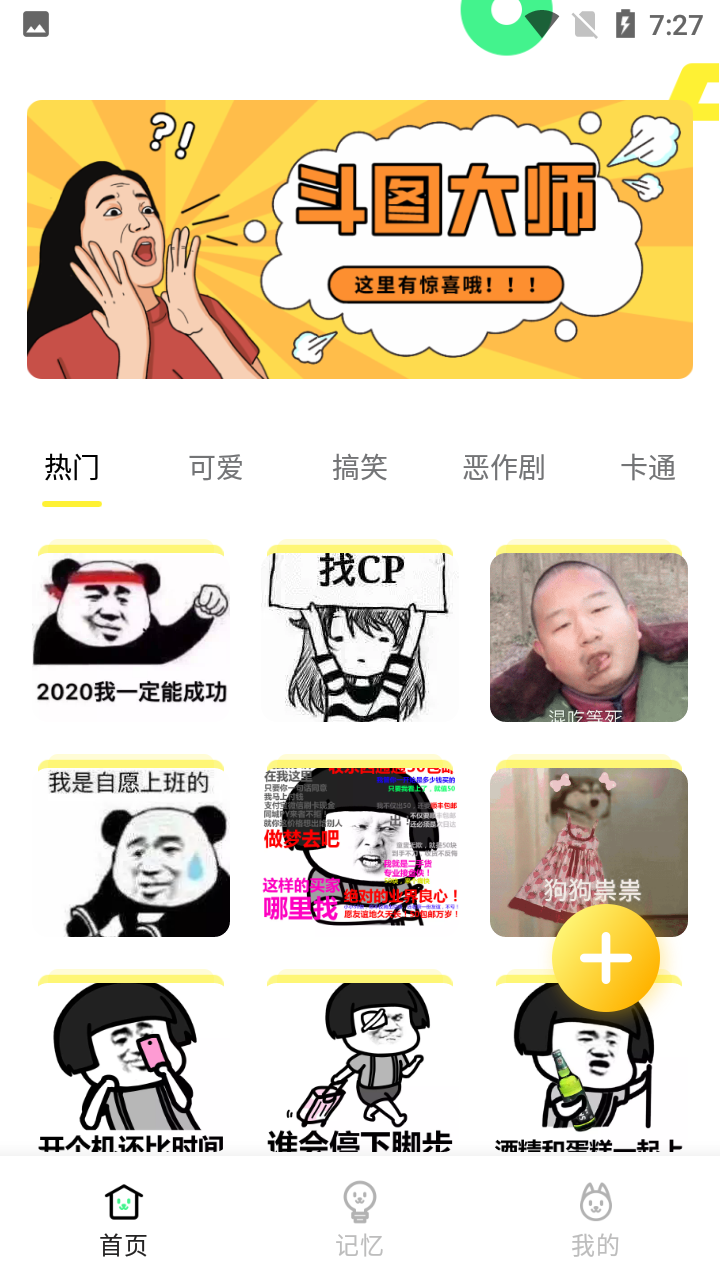Screen dimensions: 720x1280
Task: Open the mushroom-head meme holding a phone
Action: (131, 1065)
